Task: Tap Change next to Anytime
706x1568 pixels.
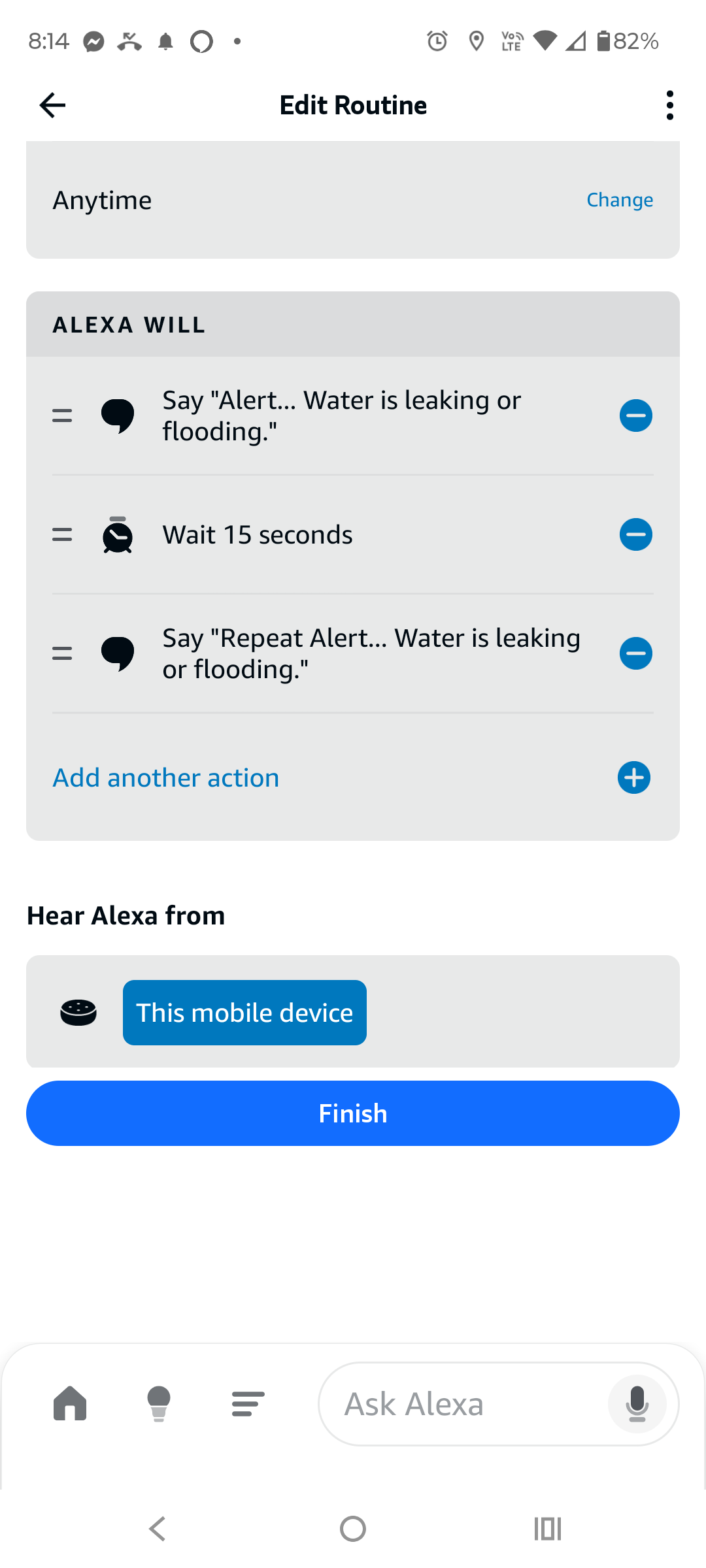Action: 620,200
